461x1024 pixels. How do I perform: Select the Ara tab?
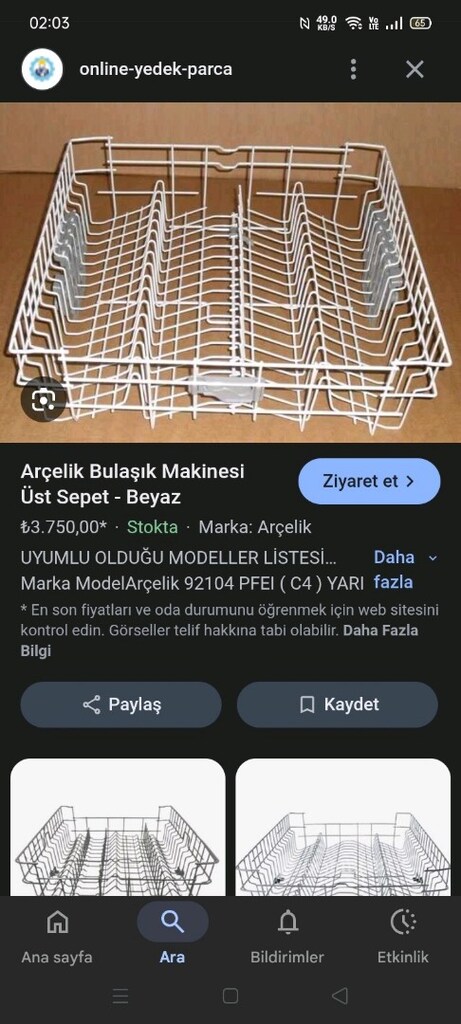(x=172, y=936)
